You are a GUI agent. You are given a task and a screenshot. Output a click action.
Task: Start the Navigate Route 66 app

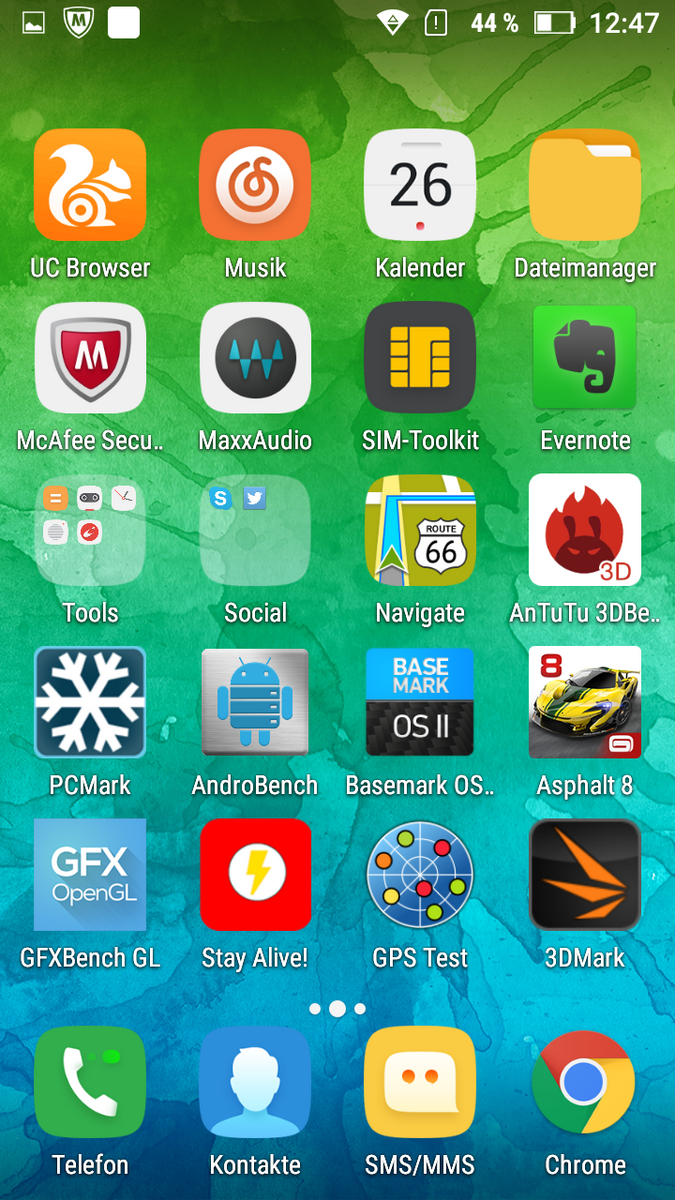420,530
